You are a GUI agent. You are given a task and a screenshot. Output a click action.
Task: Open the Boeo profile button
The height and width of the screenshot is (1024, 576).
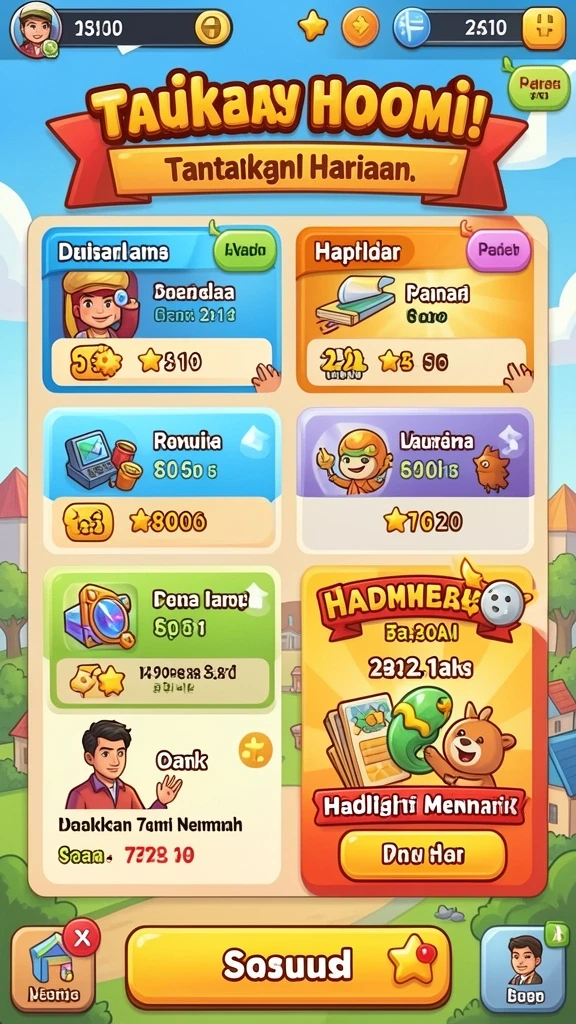click(x=524, y=969)
